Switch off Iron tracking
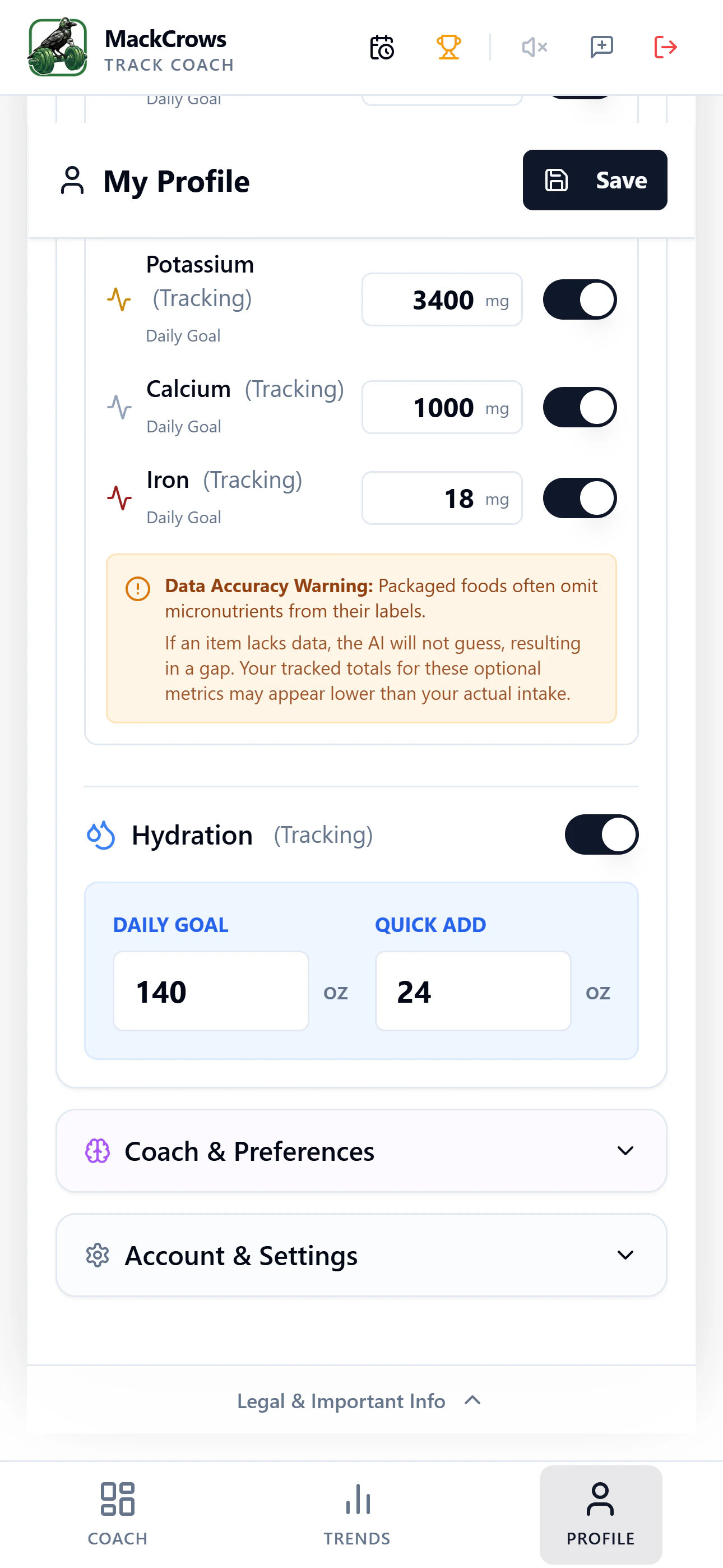The height and width of the screenshot is (1568, 723). click(x=580, y=499)
